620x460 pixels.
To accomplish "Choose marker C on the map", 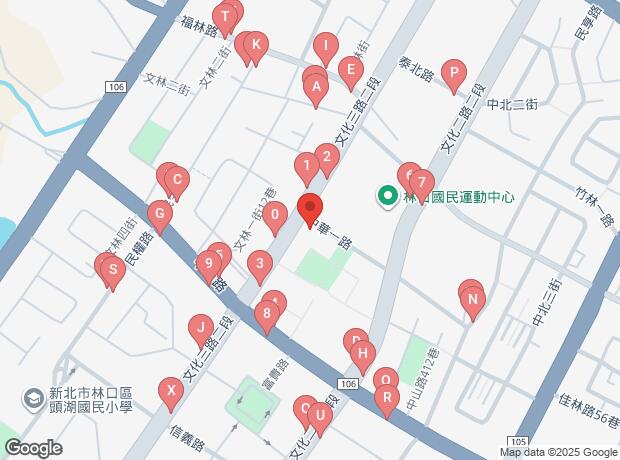I will tap(176, 181).
